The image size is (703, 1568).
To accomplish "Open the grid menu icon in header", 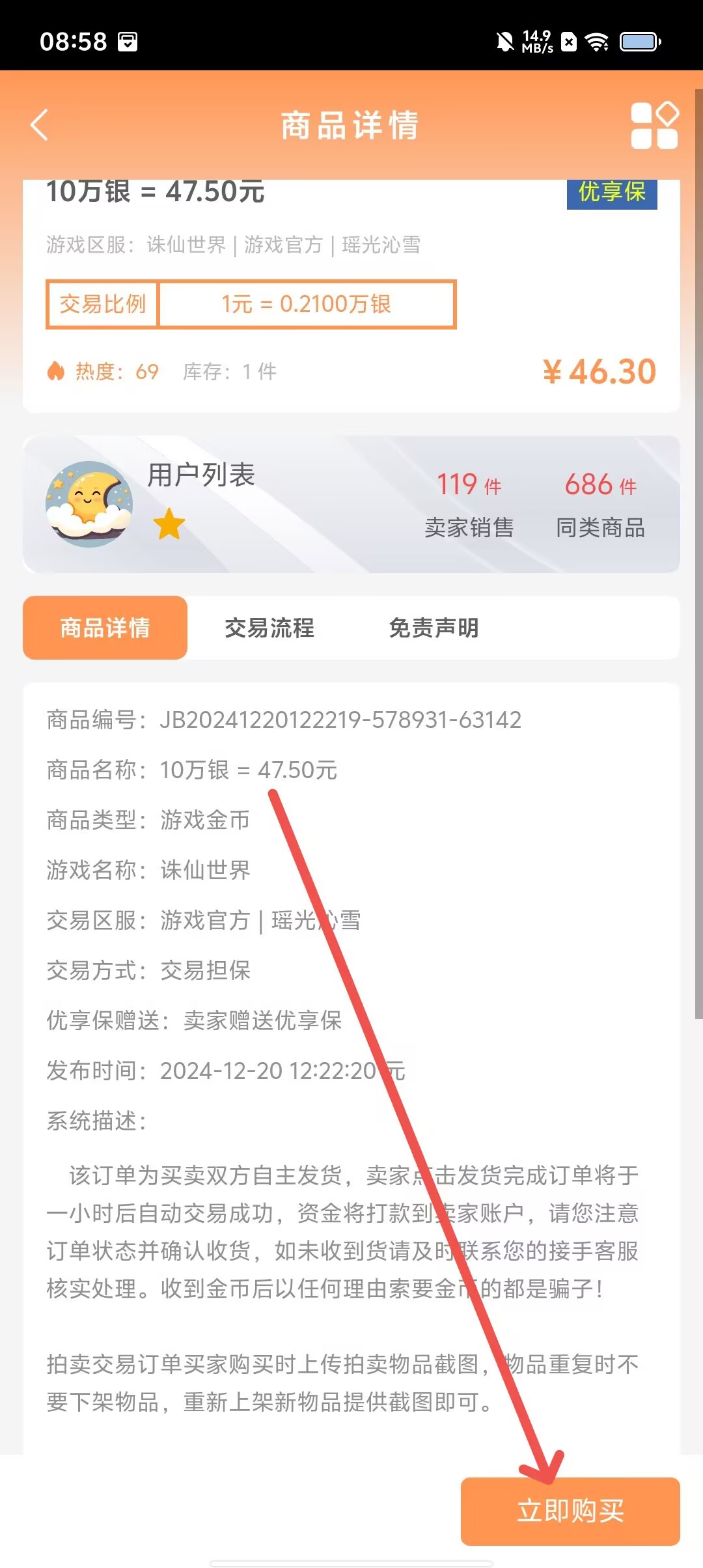I will point(654,125).
